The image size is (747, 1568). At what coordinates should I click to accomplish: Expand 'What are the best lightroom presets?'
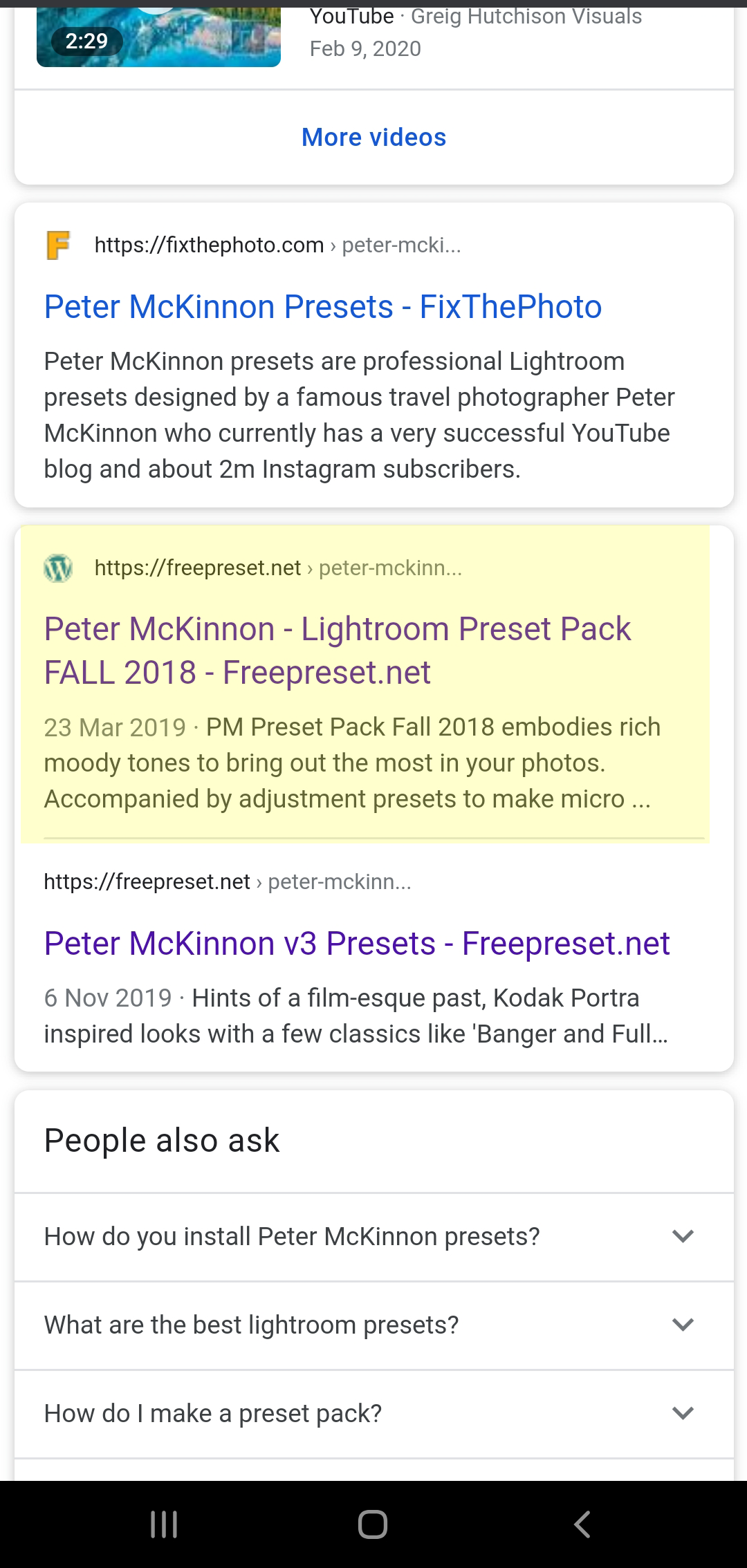pyautogui.click(x=373, y=1325)
